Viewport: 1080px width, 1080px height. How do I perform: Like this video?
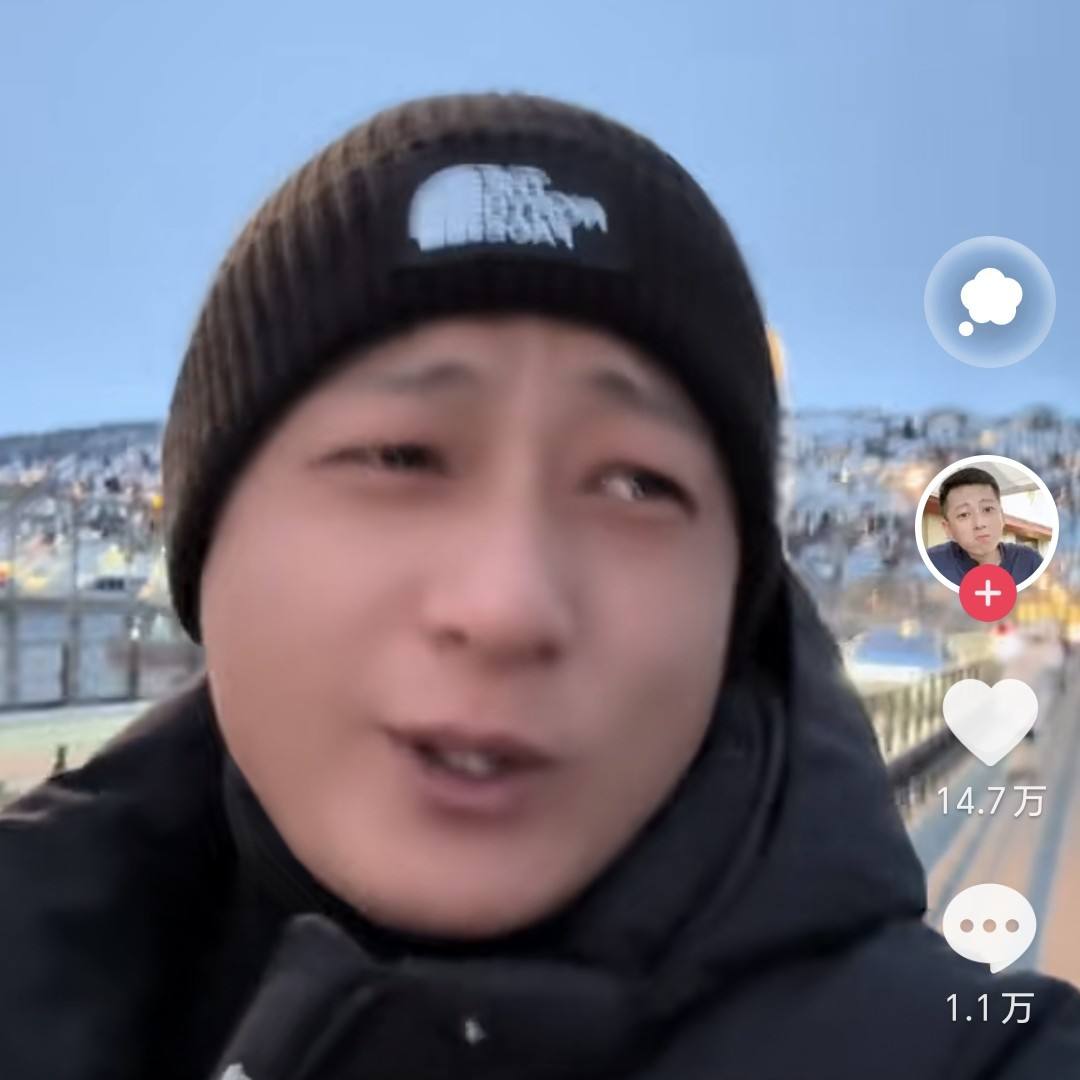click(989, 720)
